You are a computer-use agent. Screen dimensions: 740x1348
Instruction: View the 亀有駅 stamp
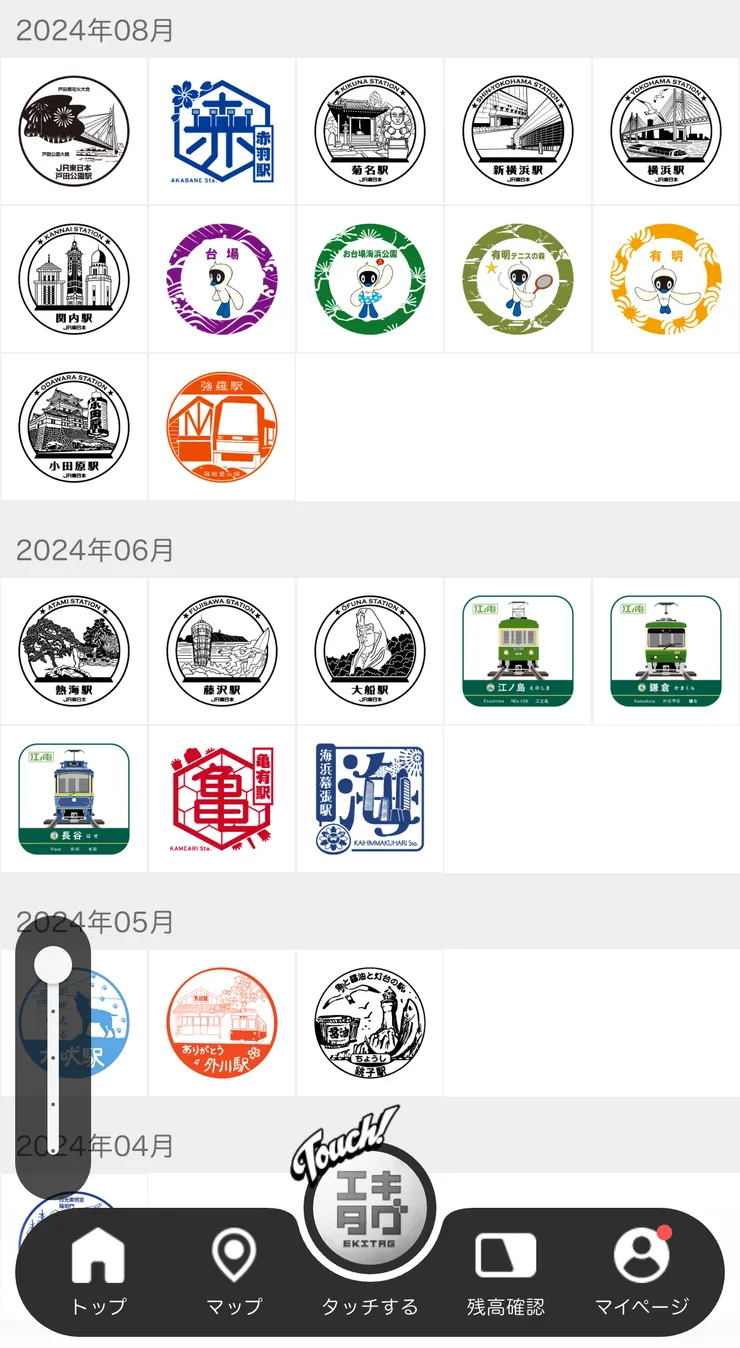222,799
